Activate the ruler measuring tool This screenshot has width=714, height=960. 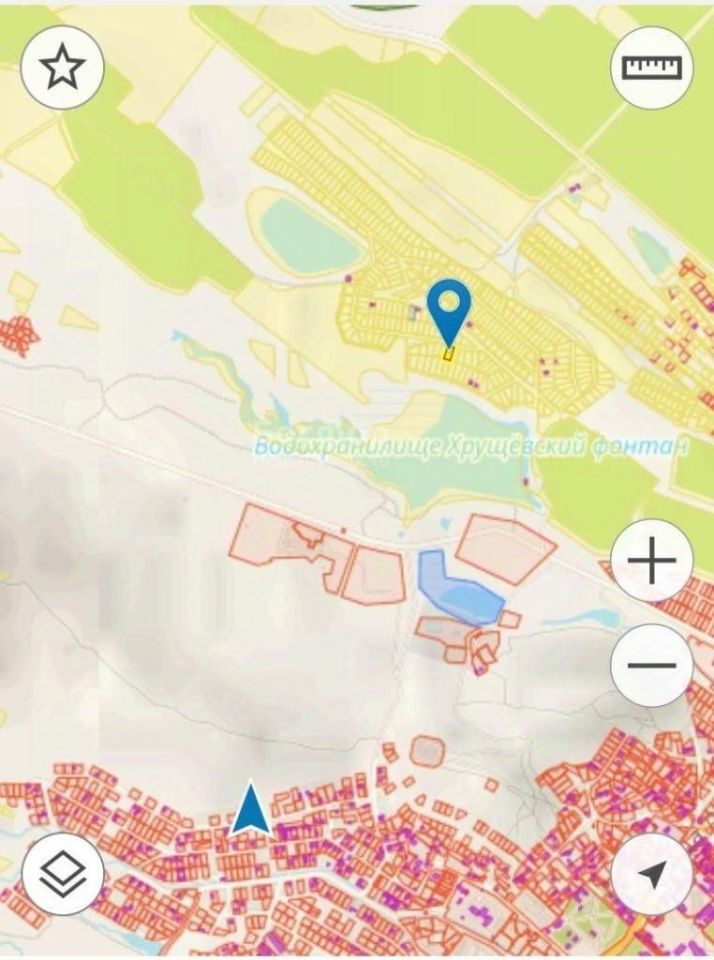651,67
